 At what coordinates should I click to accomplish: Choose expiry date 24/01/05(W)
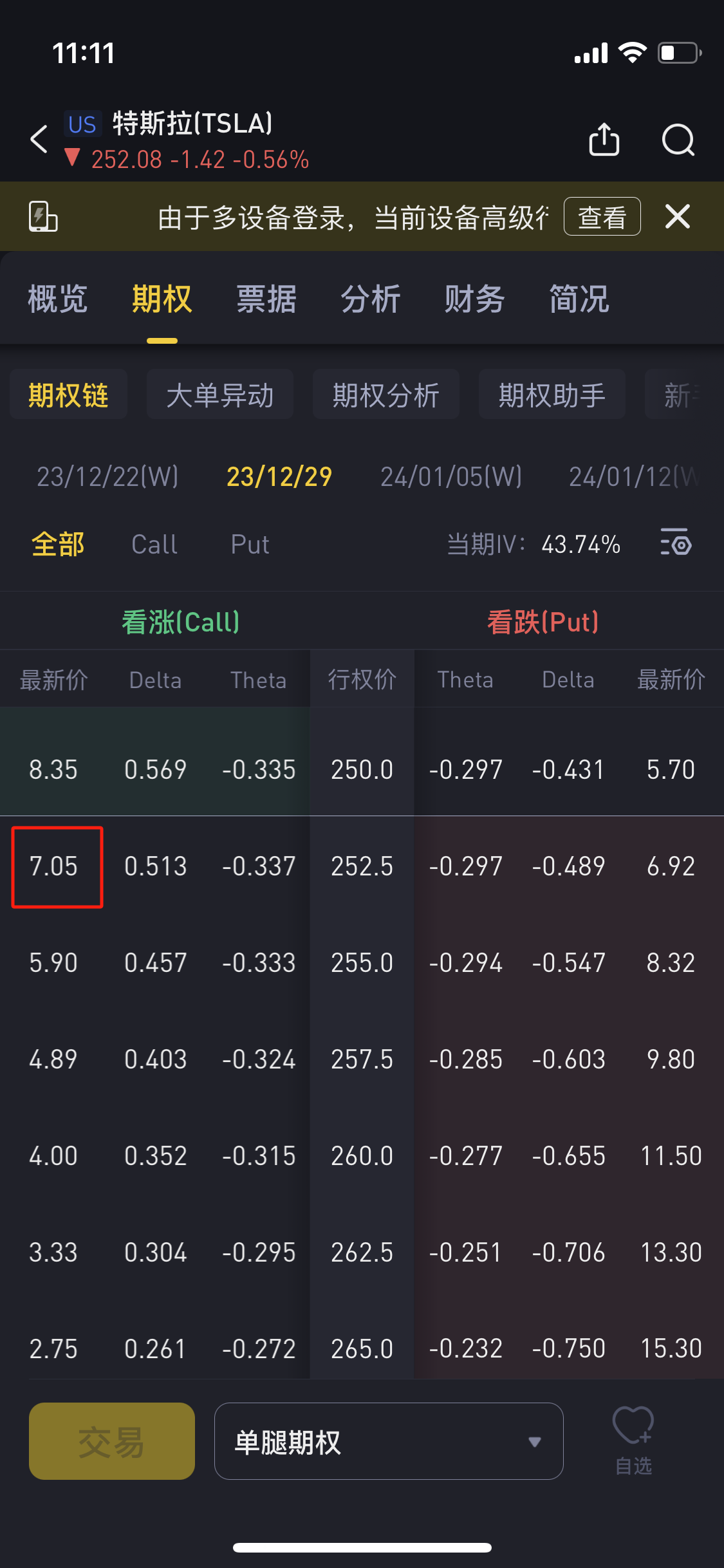click(451, 477)
